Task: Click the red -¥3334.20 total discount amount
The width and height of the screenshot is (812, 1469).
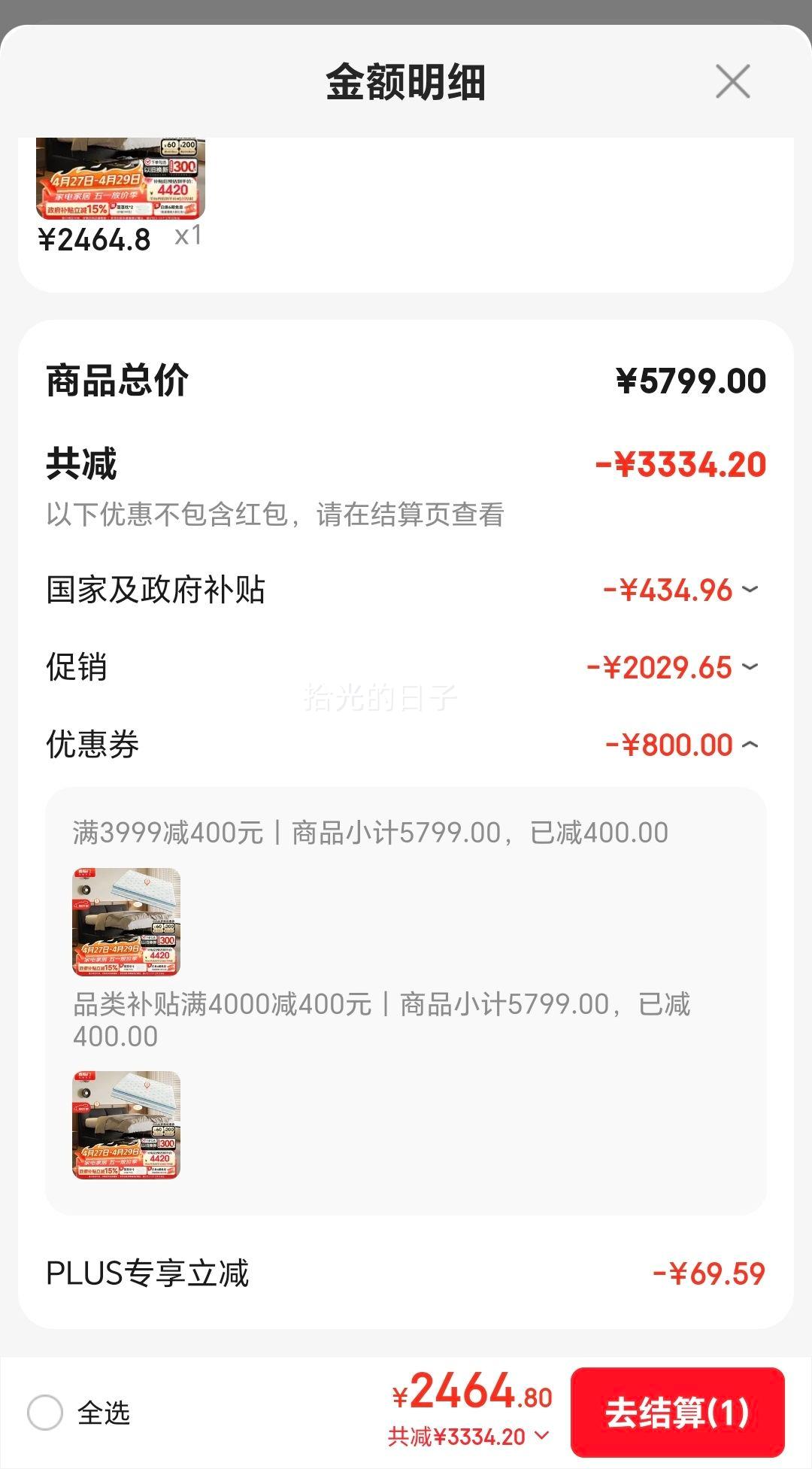Action: point(684,465)
